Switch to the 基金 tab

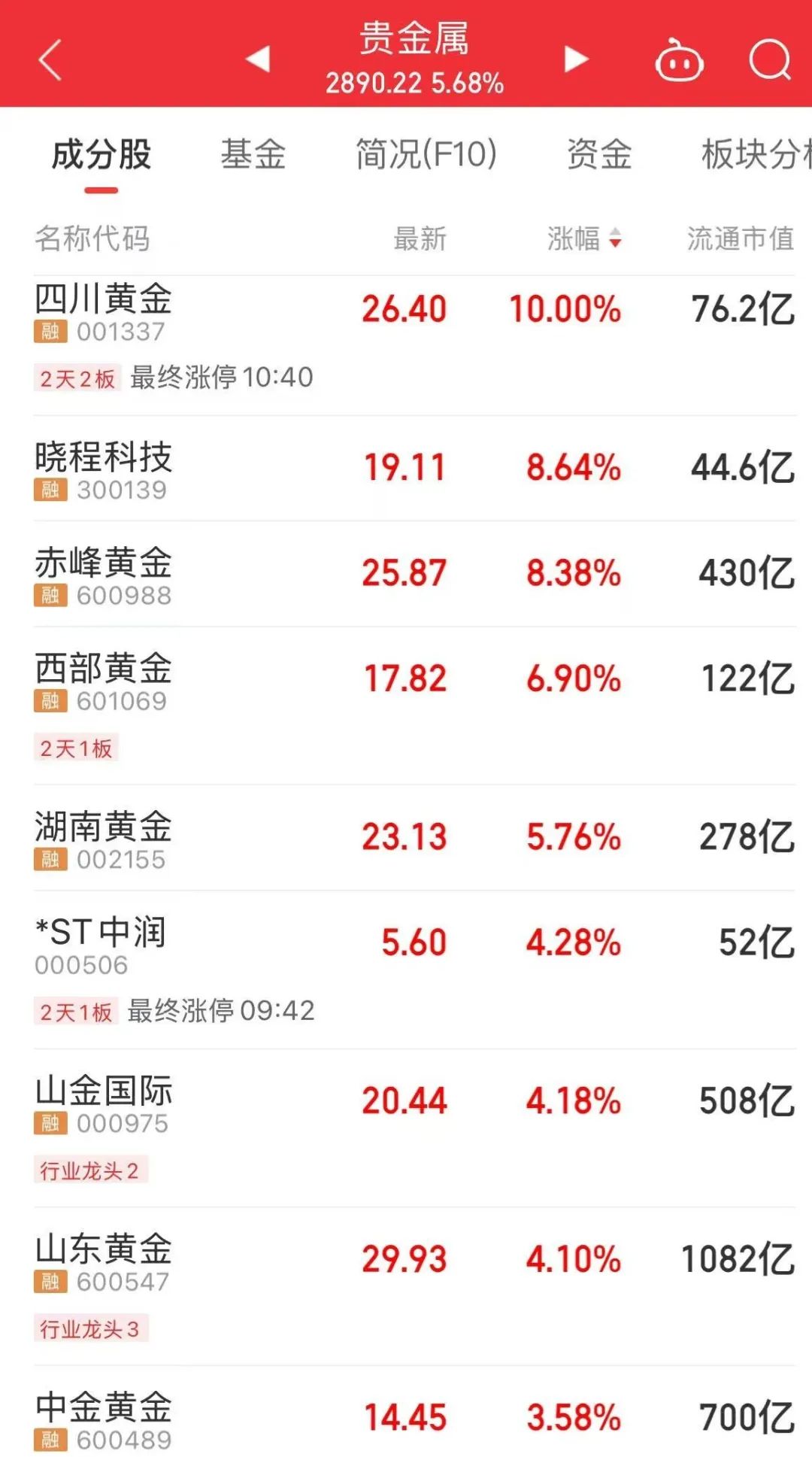[253, 155]
